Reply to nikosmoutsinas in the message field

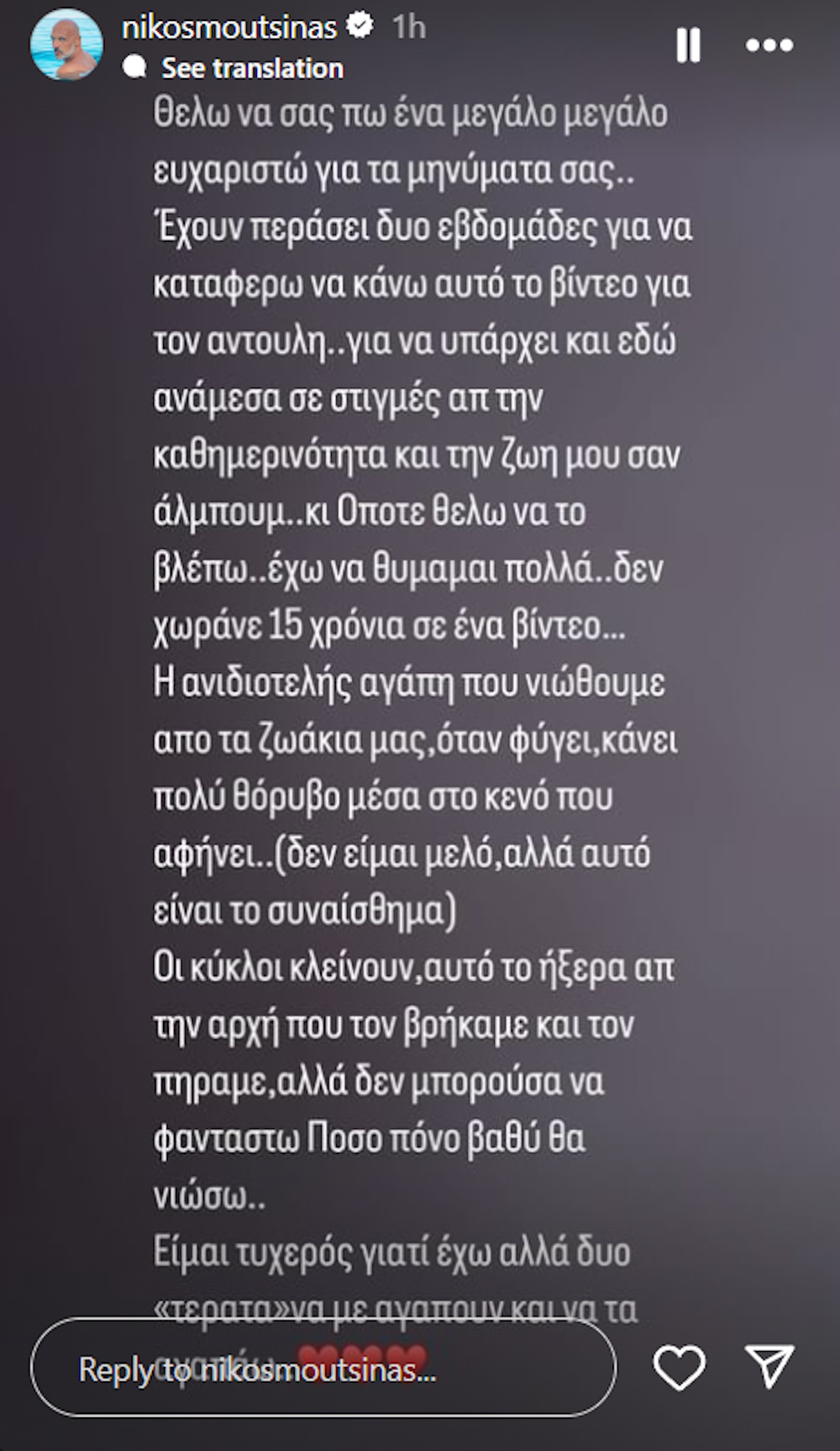tap(323, 1370)
